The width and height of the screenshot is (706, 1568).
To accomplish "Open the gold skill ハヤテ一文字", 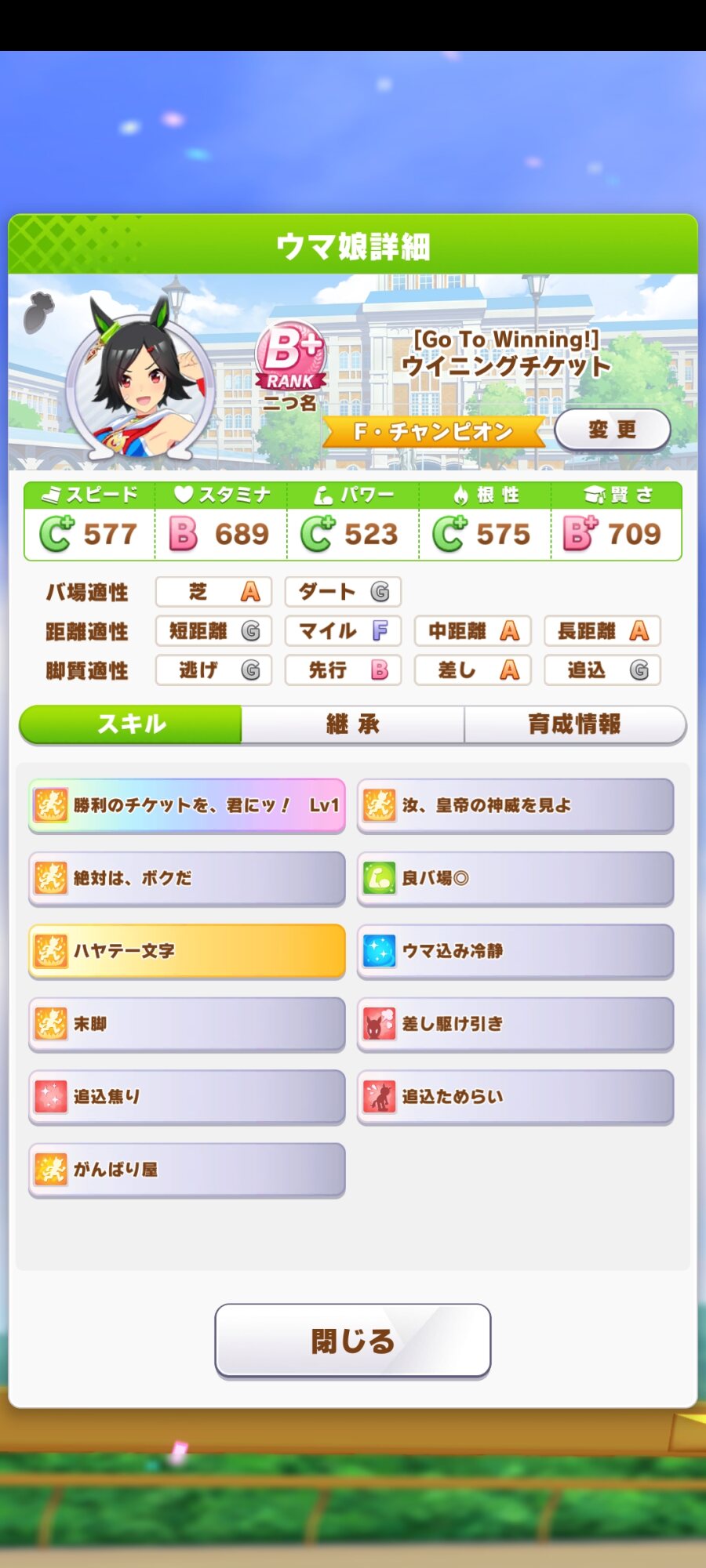I will click(187, 951).
